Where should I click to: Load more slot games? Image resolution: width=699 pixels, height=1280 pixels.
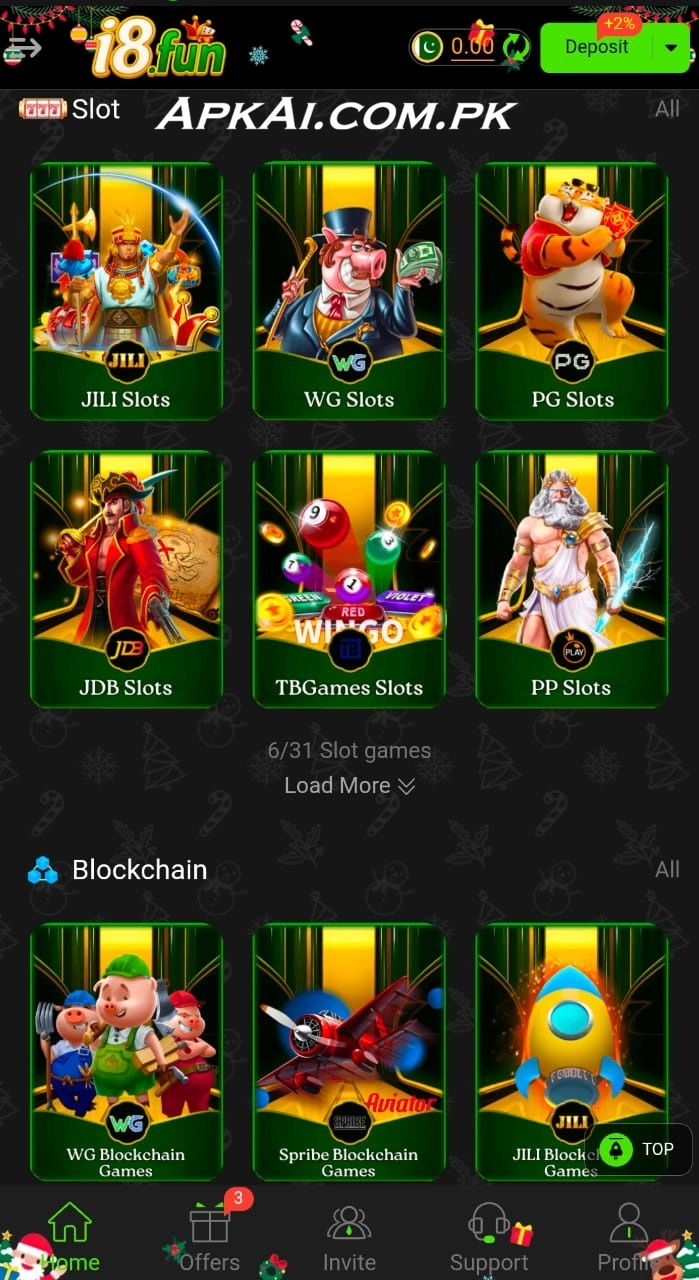(x=349, y=786)
